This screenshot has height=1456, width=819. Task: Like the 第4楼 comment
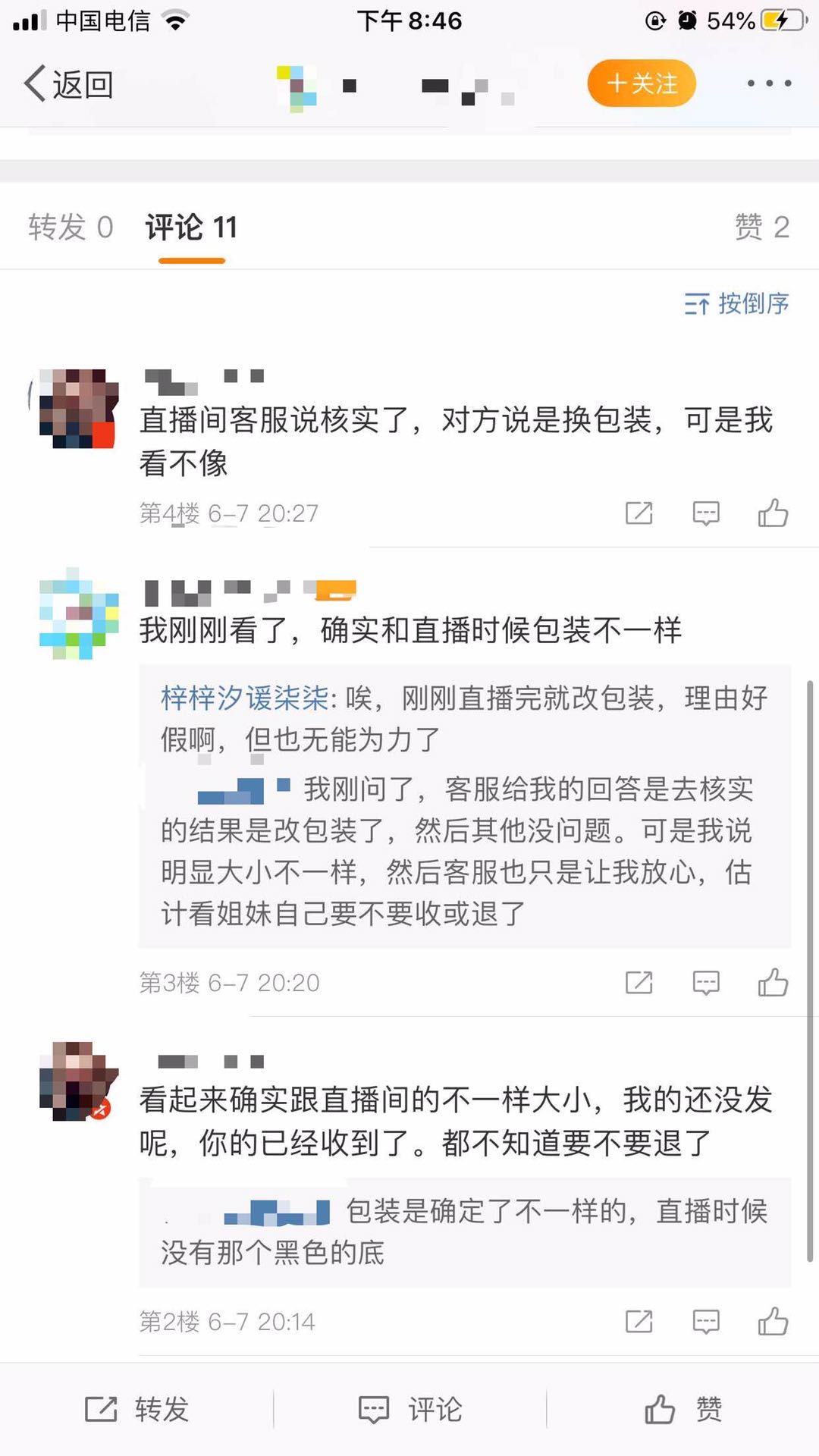point(773,513)
